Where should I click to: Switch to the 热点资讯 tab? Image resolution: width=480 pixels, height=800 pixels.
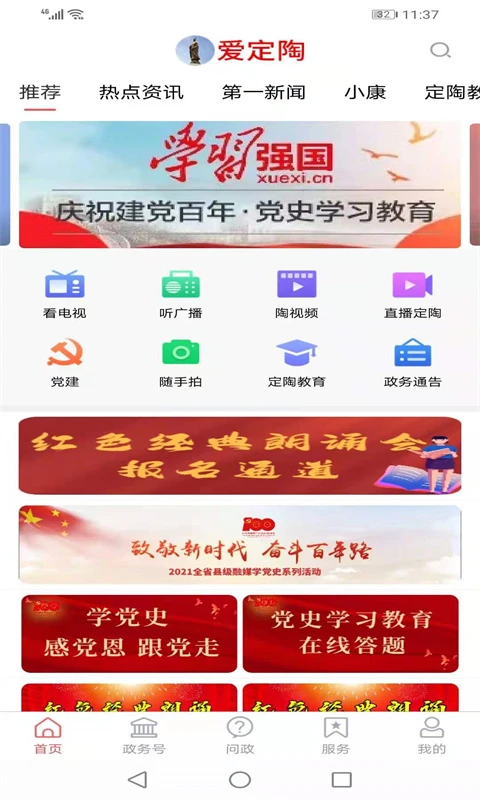click(x=141, y=92)
